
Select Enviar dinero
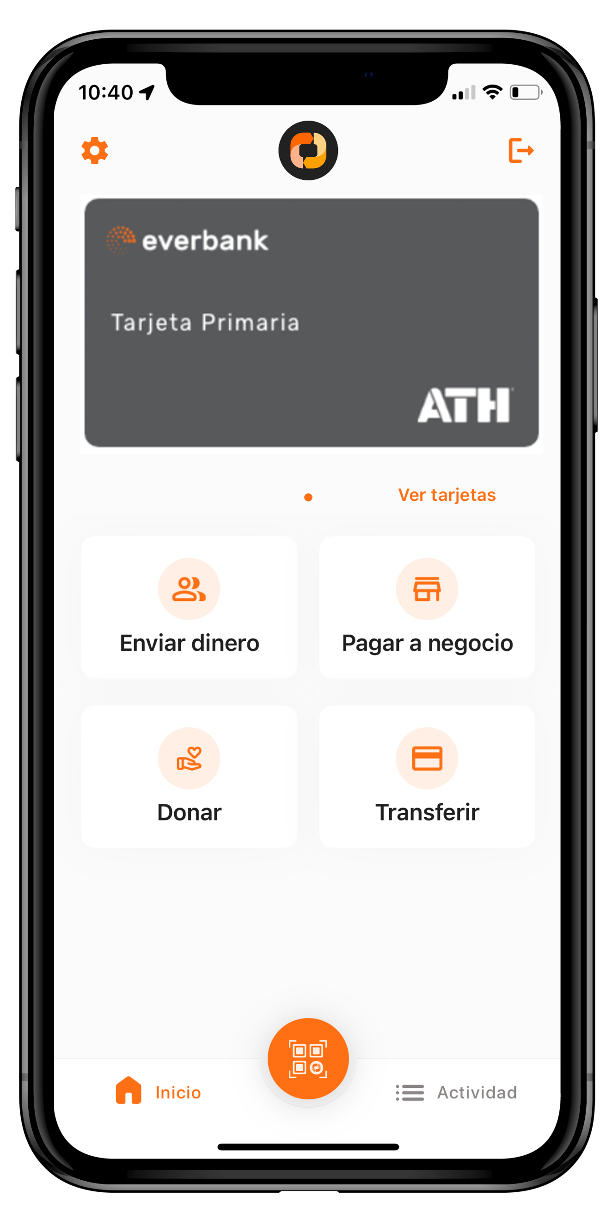[189, 607]
